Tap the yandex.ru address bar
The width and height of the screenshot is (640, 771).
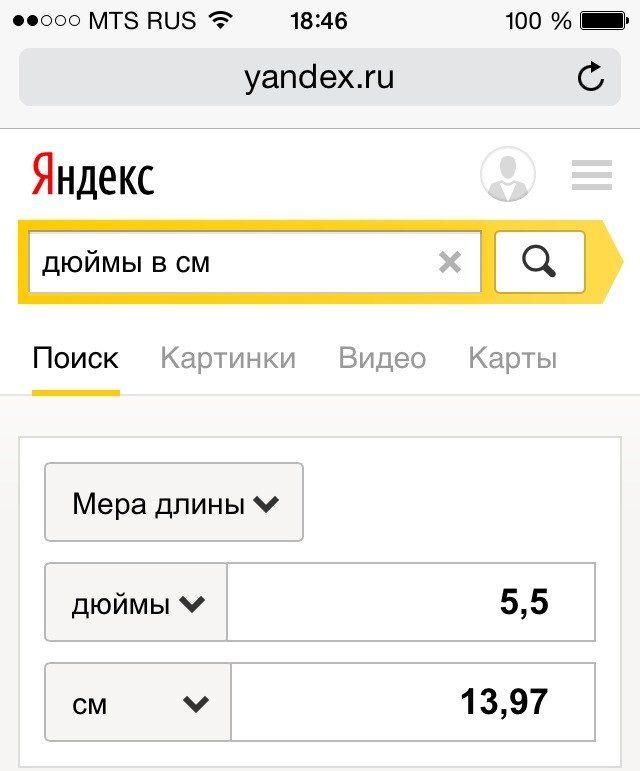pyautogui.click(x=318, y=77)
